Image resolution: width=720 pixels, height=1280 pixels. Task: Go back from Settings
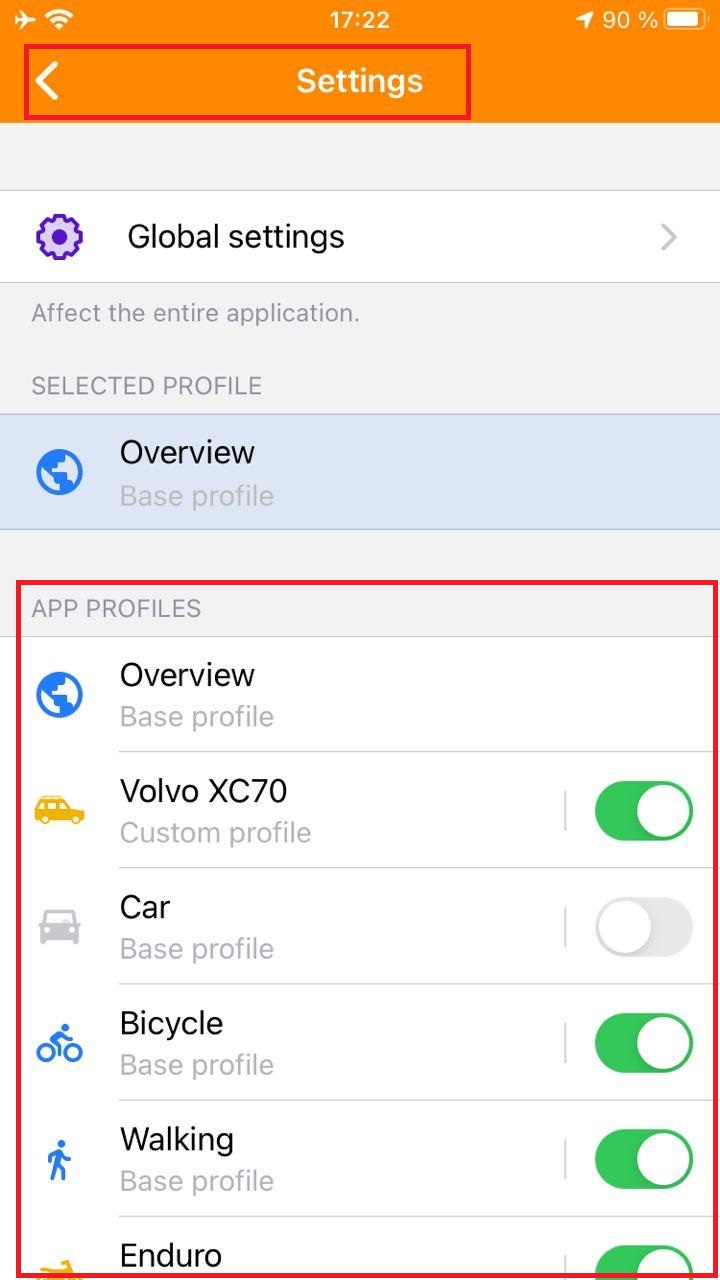(x=48, y=81)
